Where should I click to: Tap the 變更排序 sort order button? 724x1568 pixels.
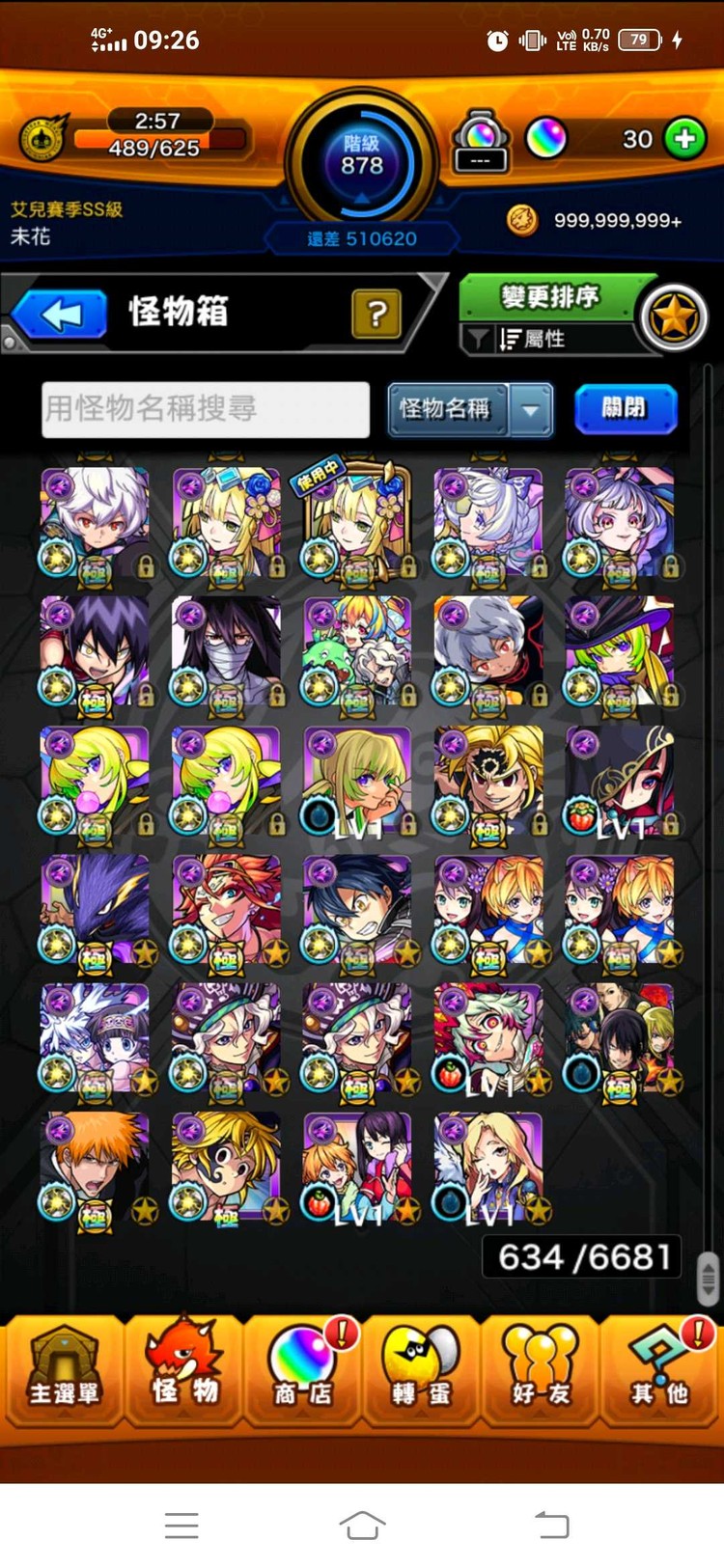pos(548,297)
